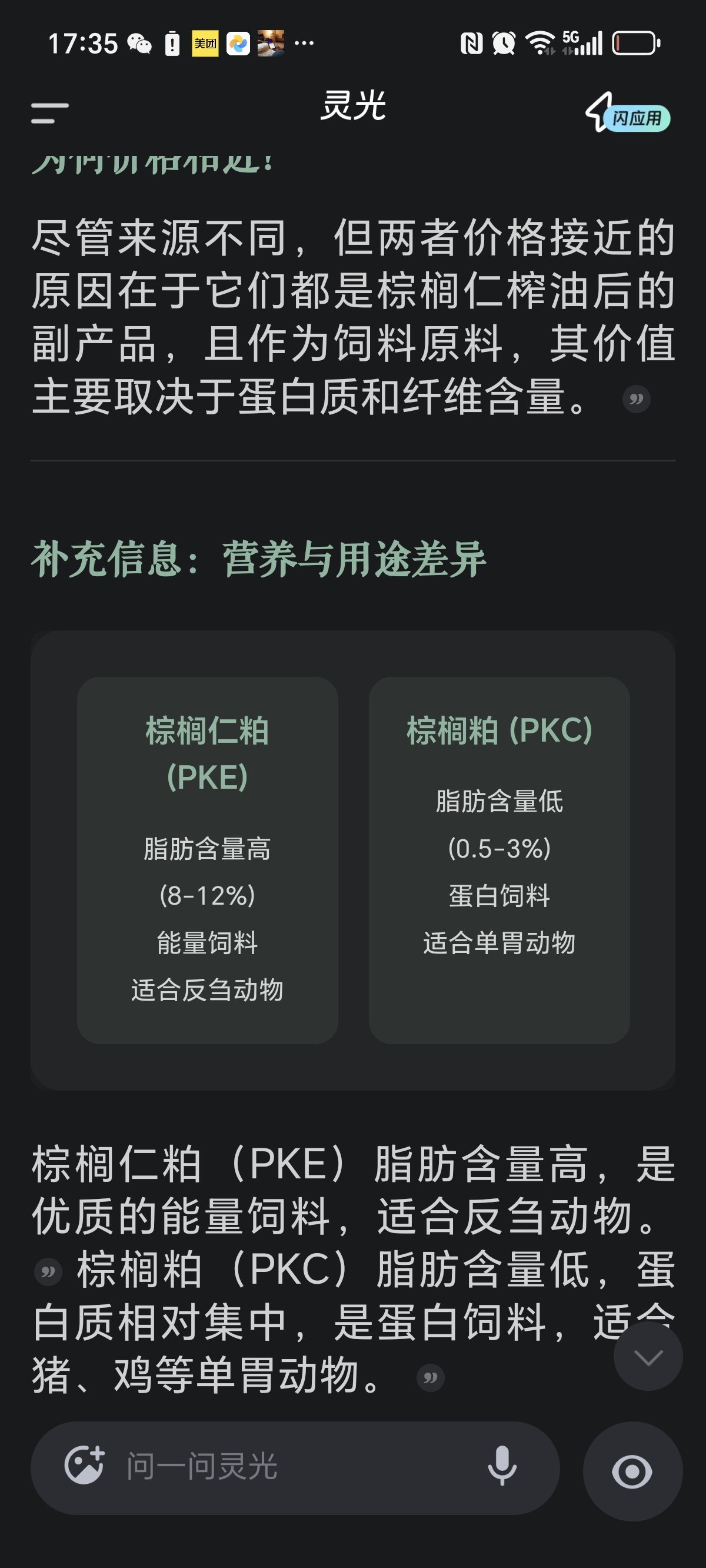Image resolution: width=706 pixels, height=1568 pixels.
Task: Open citation after 猪、鸡等单胃动物
Action: [430, 1377]
